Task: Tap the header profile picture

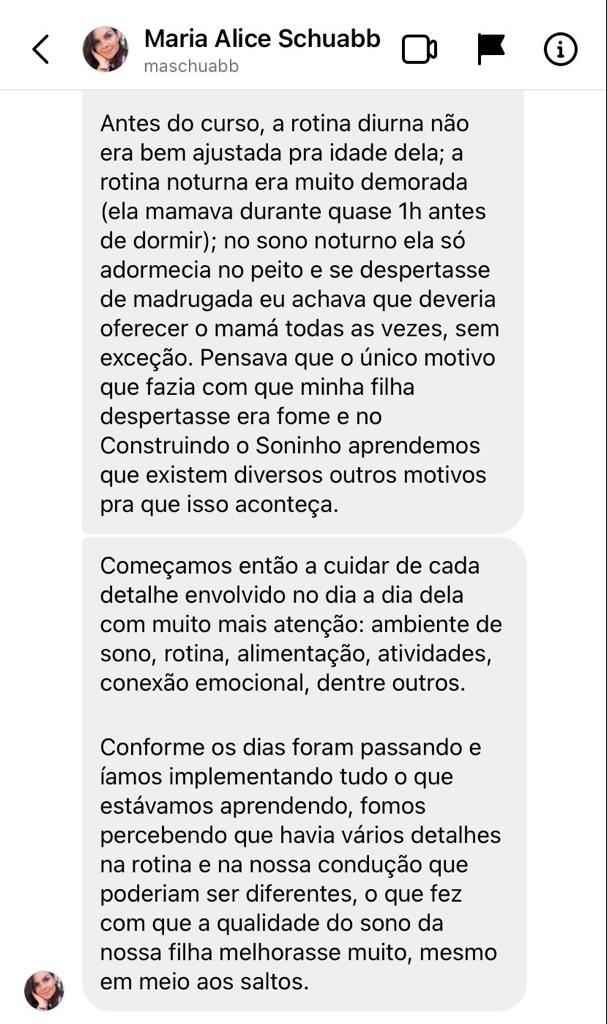Action: [x=105, y=49]
